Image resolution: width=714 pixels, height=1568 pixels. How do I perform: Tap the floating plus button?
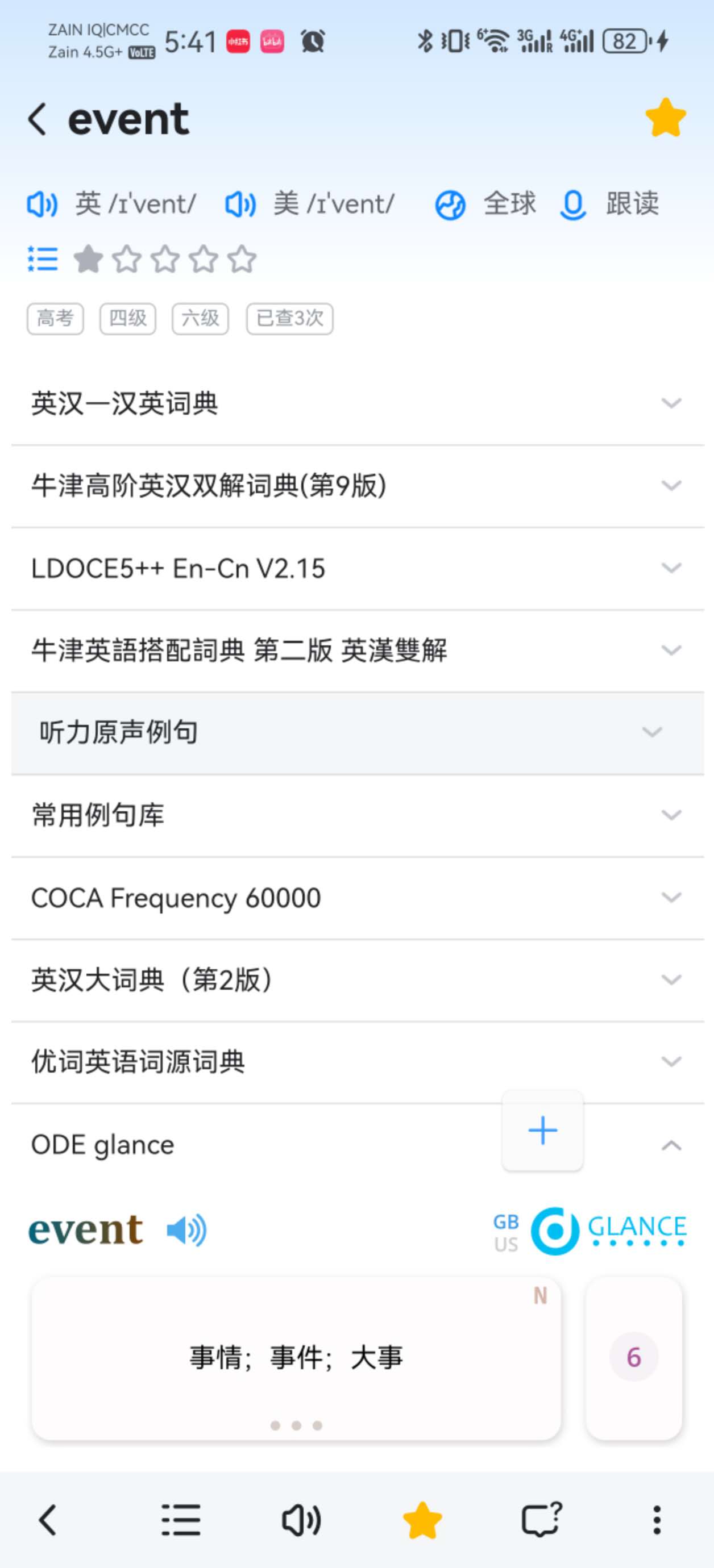click(x=542, y=1131)
